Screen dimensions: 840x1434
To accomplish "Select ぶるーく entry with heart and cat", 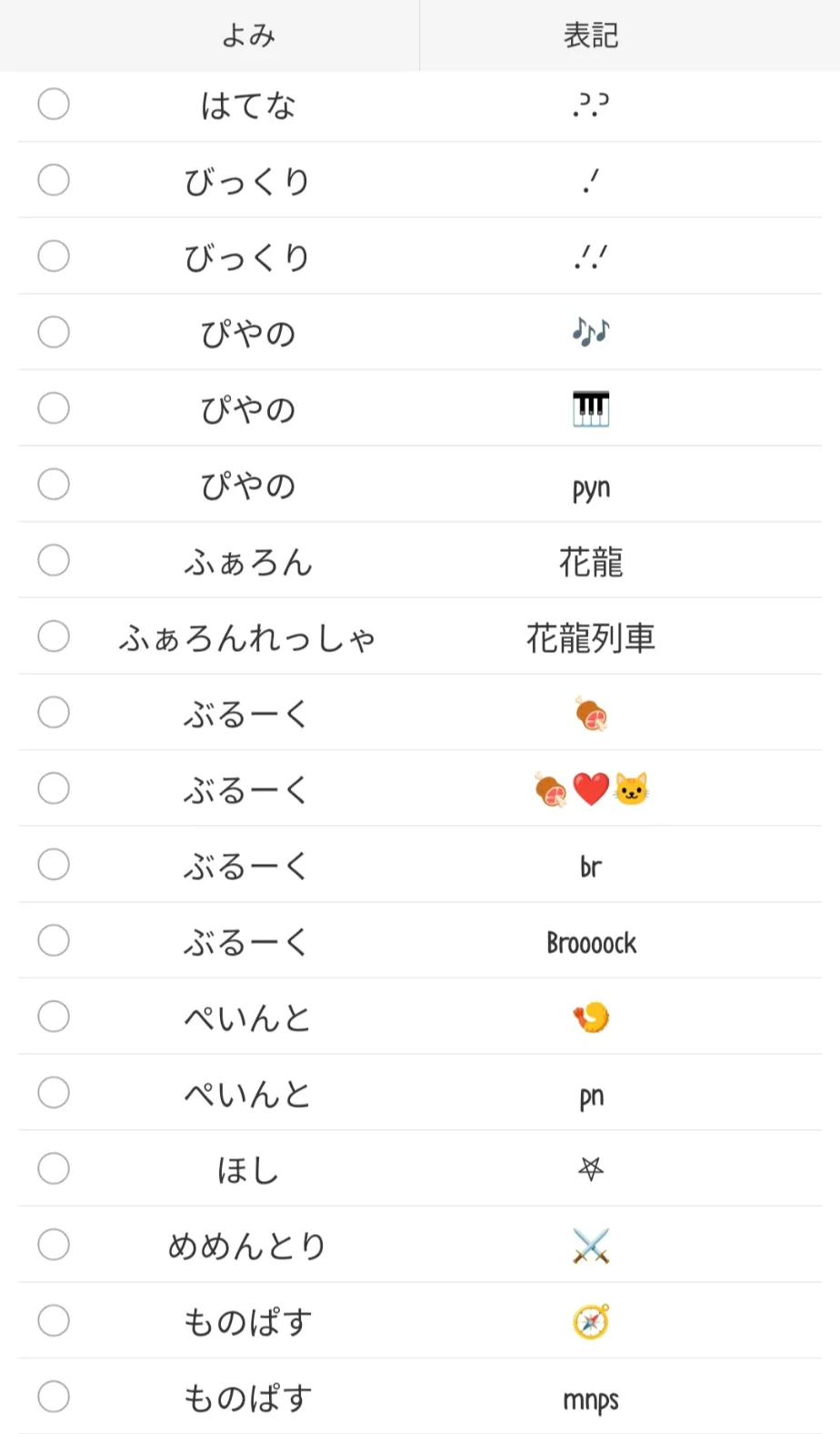I will click(x=54, y=788).
